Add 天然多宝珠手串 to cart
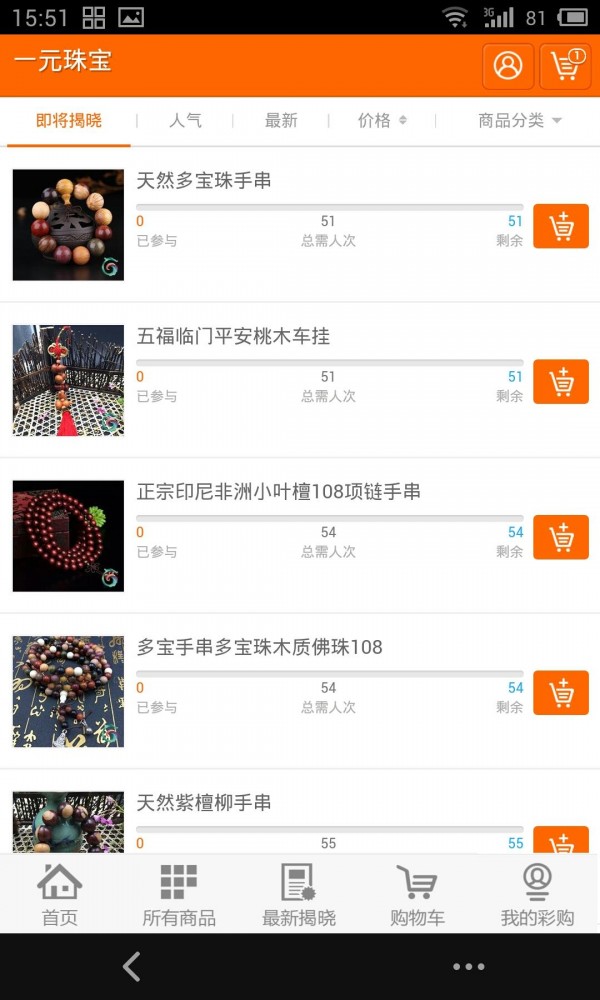 [560, 226]
